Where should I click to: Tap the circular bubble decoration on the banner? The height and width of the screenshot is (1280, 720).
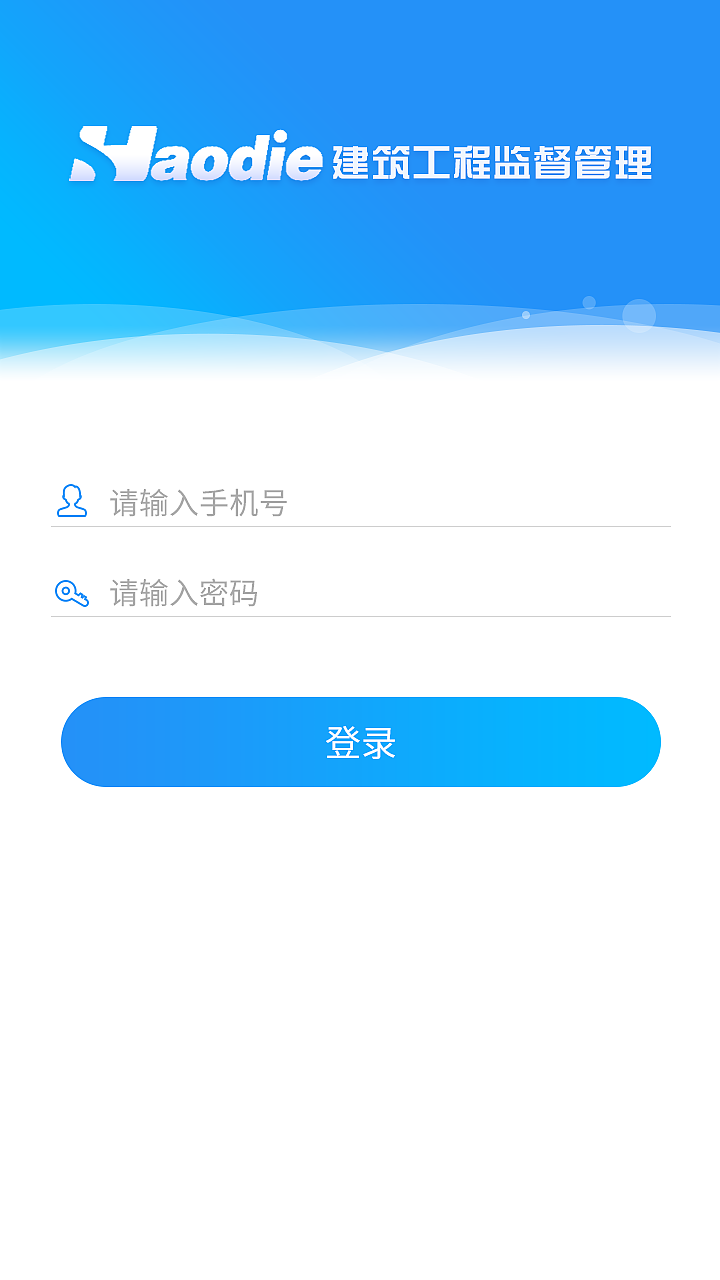click(x=640, y=313)
